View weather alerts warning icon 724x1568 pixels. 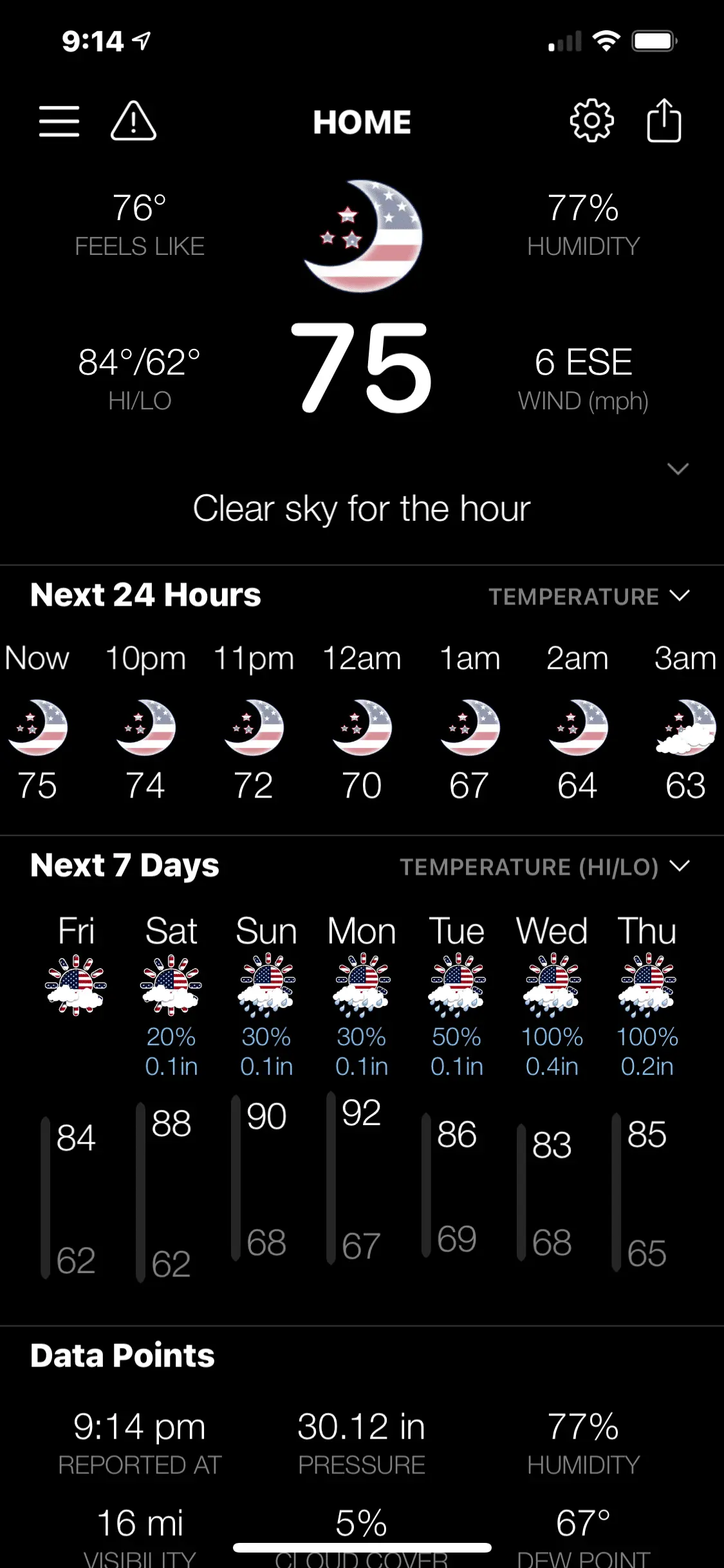[133, 121]
